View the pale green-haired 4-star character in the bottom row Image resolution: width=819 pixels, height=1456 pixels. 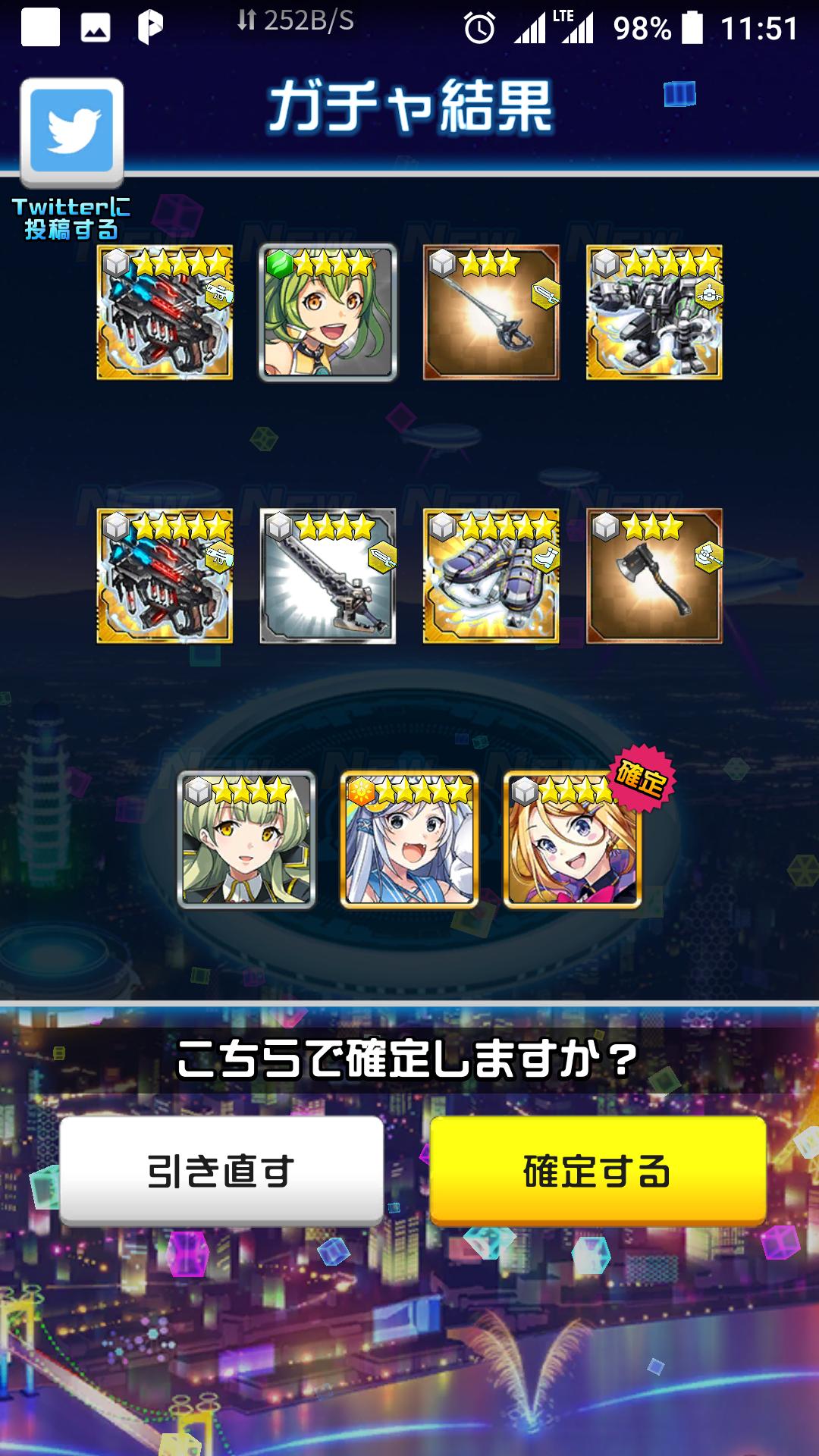point(246,840)
